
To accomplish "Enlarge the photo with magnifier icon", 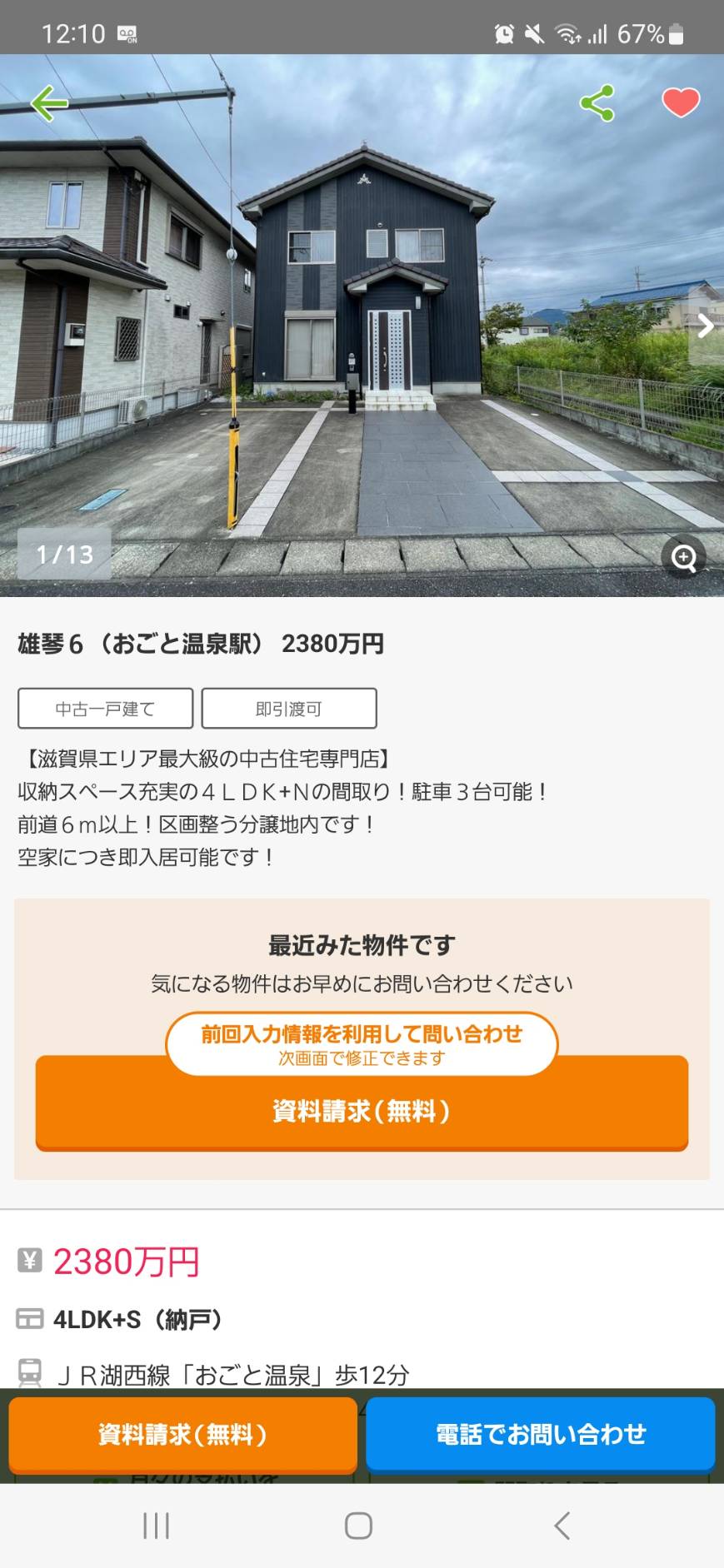I will coord(683,557).
